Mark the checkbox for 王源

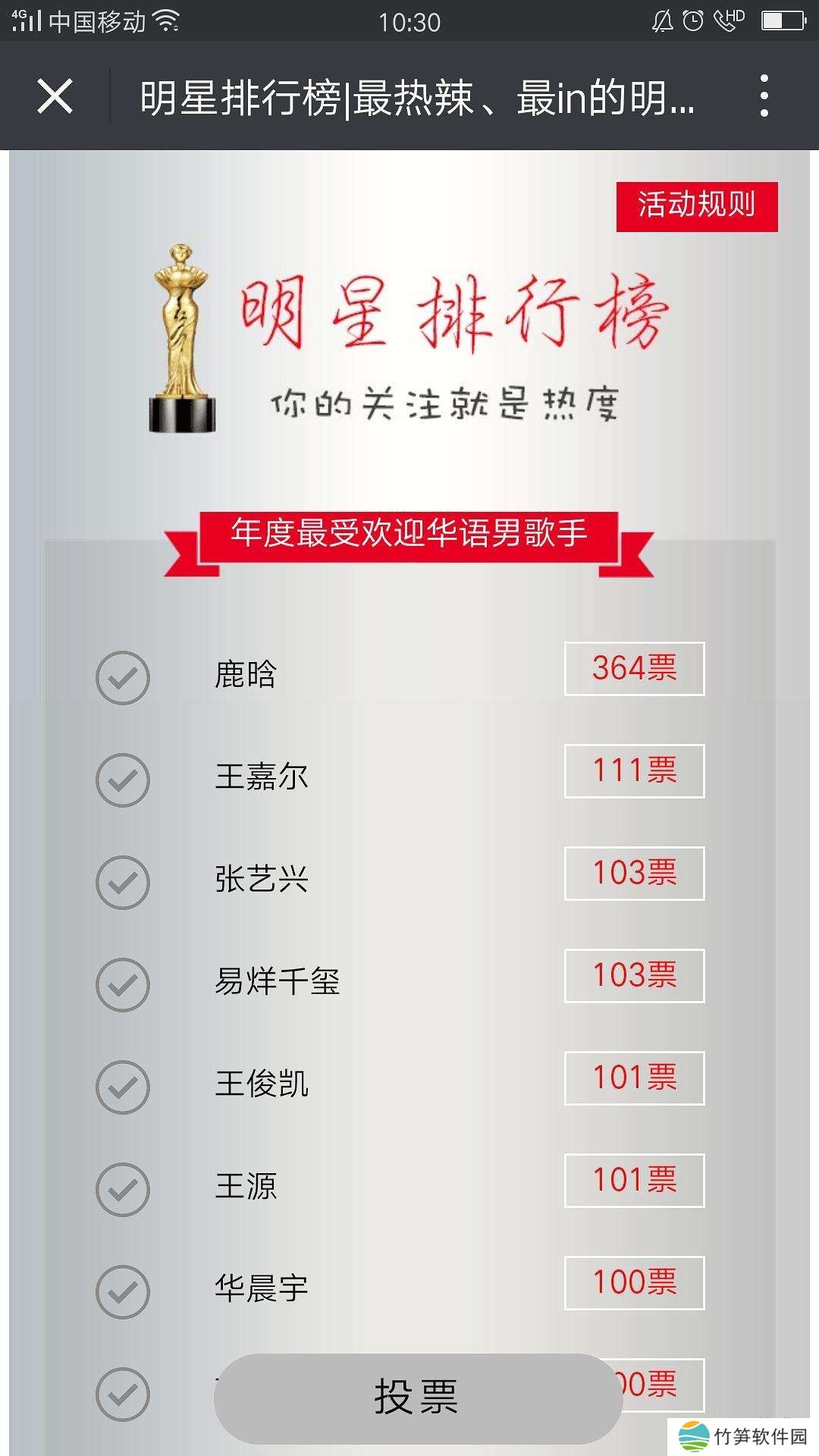click(x=123, y=1189)
